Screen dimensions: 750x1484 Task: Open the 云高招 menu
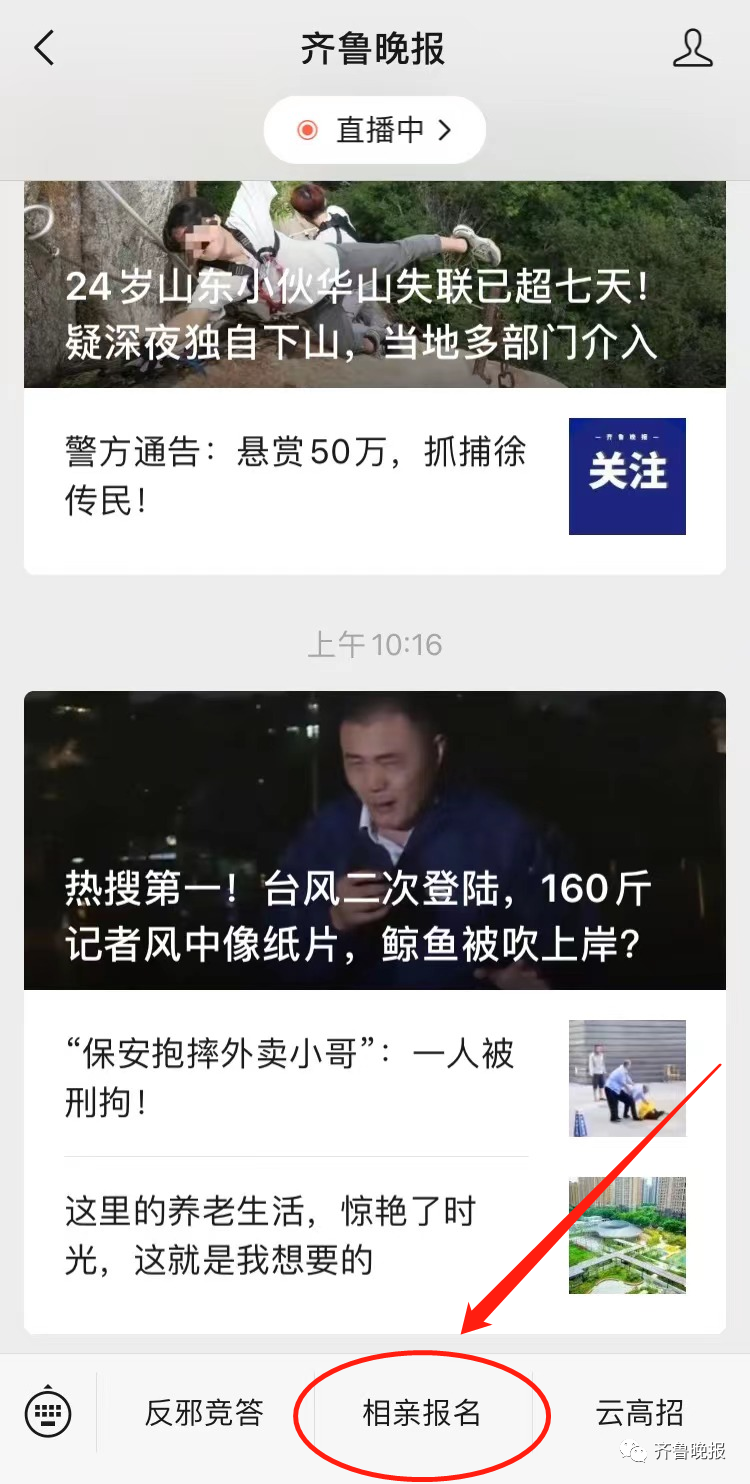pos(640,1413)
